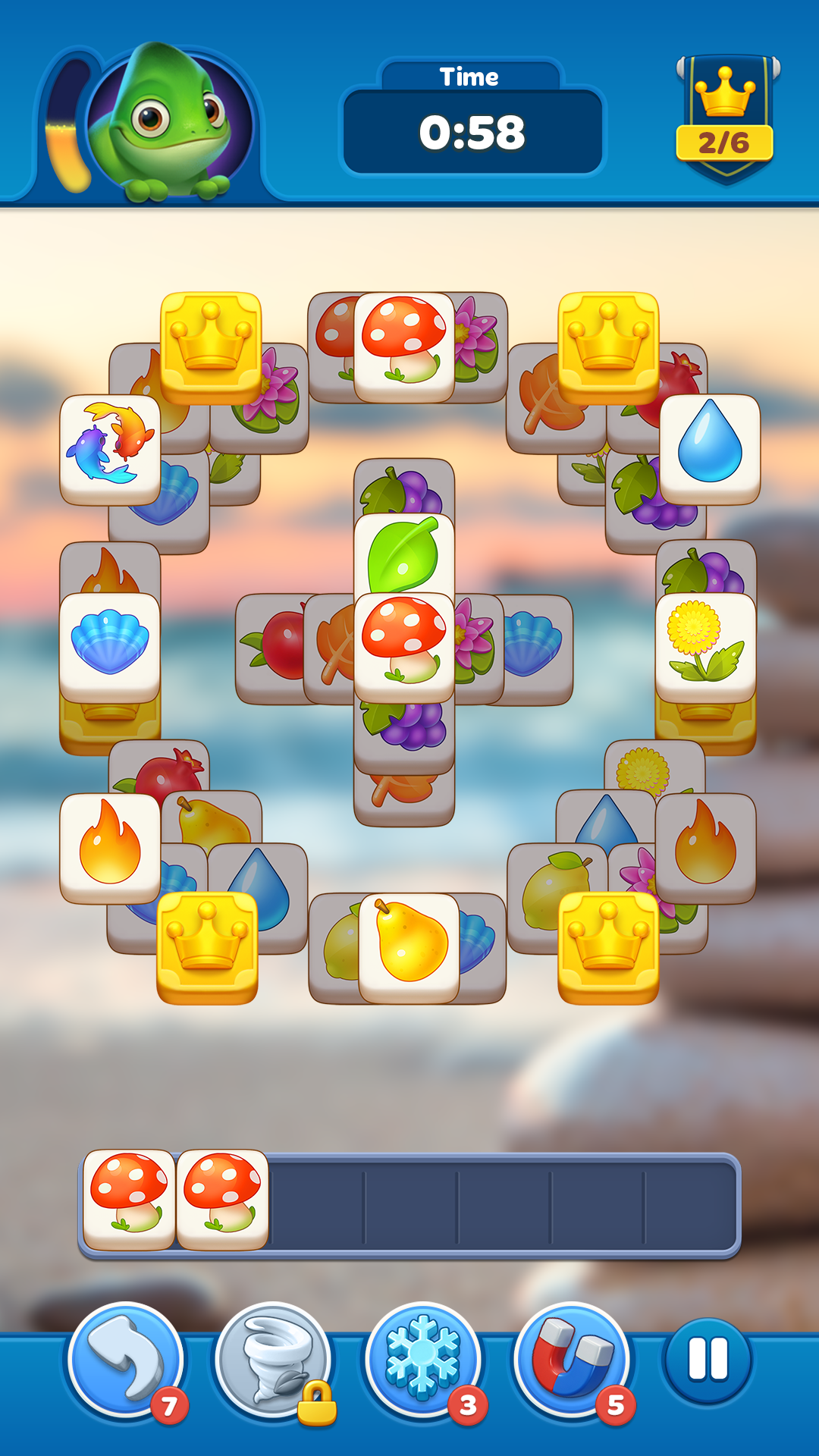This screenshot has width=819, height=1456.
Task: Collect the unblocked white water drop tile
Action: click(709, 447)
